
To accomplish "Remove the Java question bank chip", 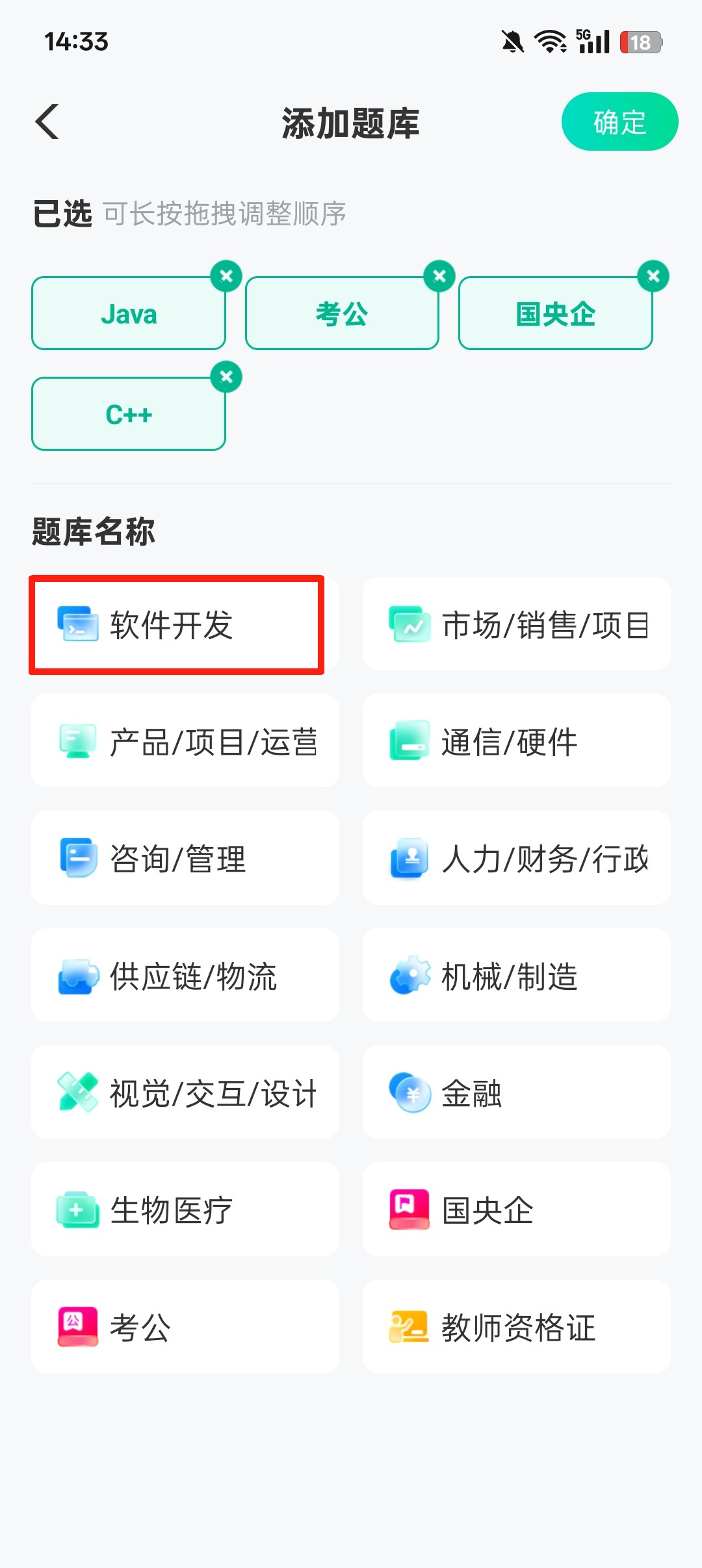I will point(226,275).
